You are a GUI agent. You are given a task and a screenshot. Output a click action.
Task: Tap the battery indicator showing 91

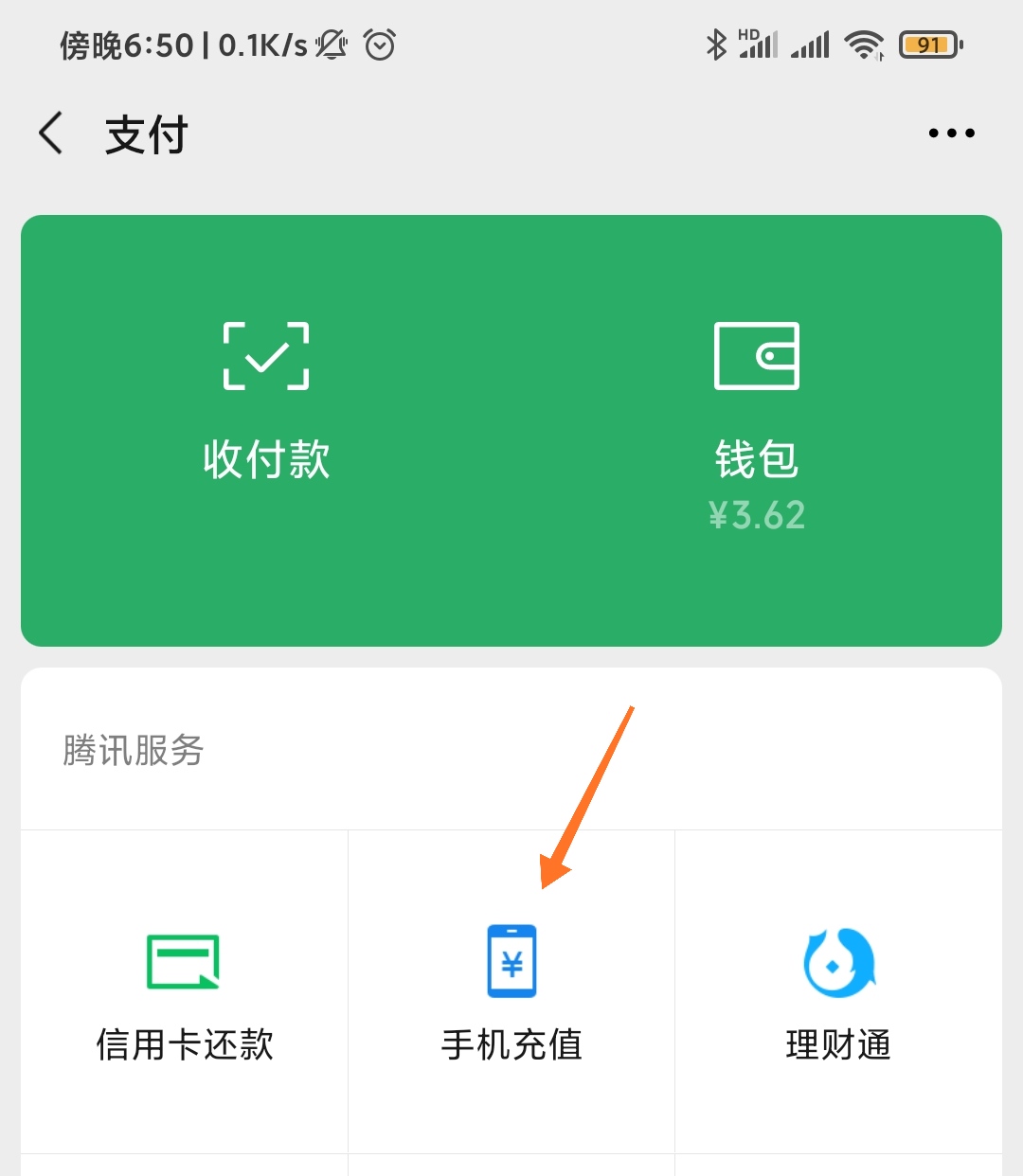928,44
